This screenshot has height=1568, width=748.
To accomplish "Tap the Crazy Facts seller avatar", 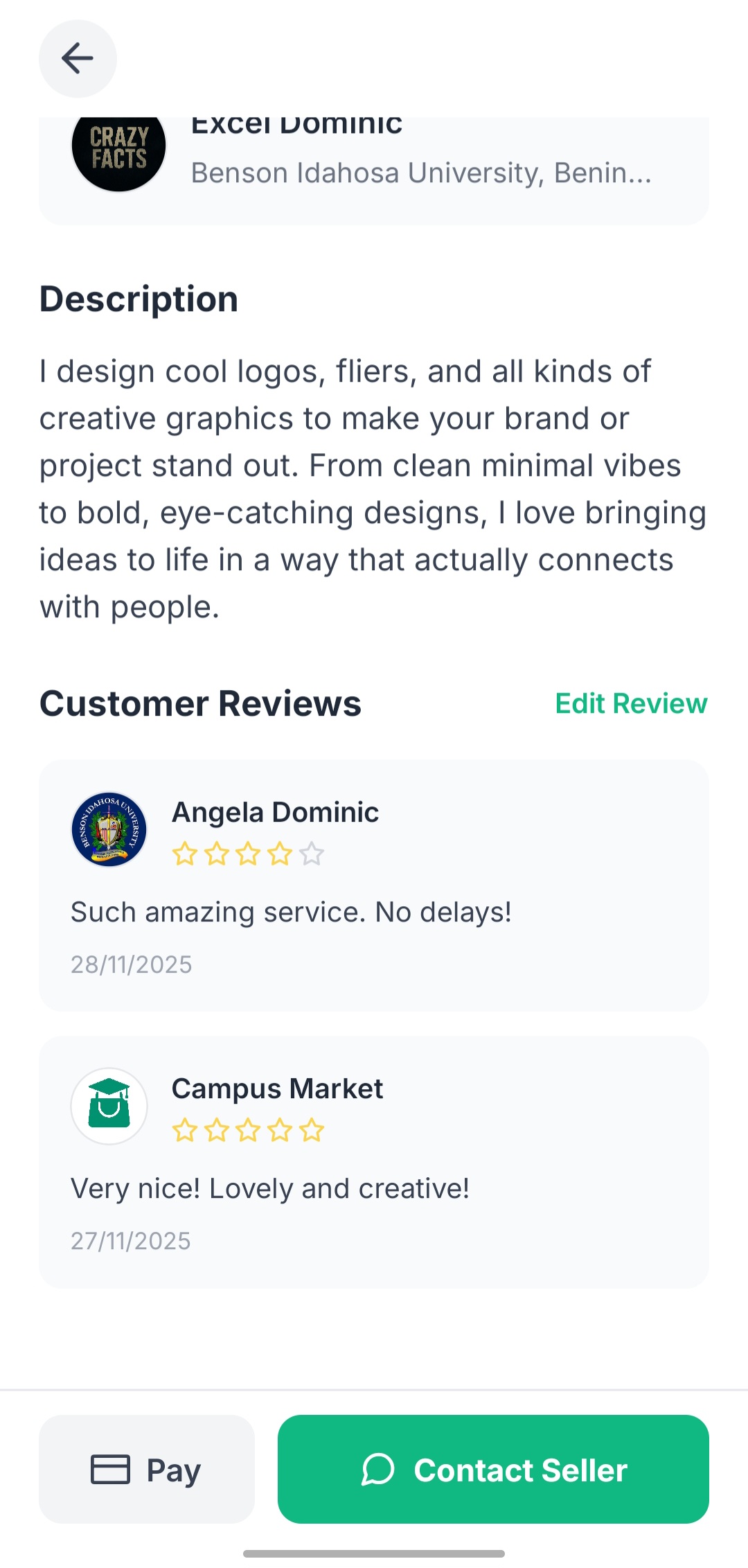I will click(x=118, y=152).
